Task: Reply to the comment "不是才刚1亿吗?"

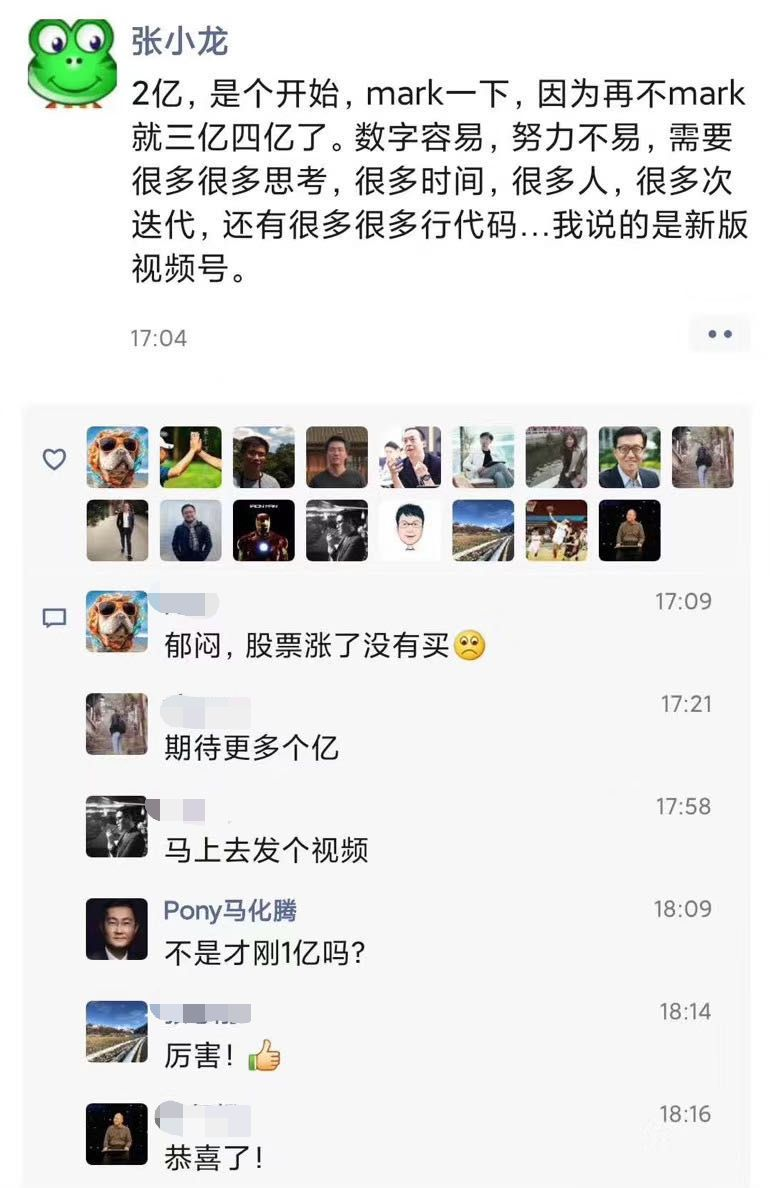Action: click(264, 953)
